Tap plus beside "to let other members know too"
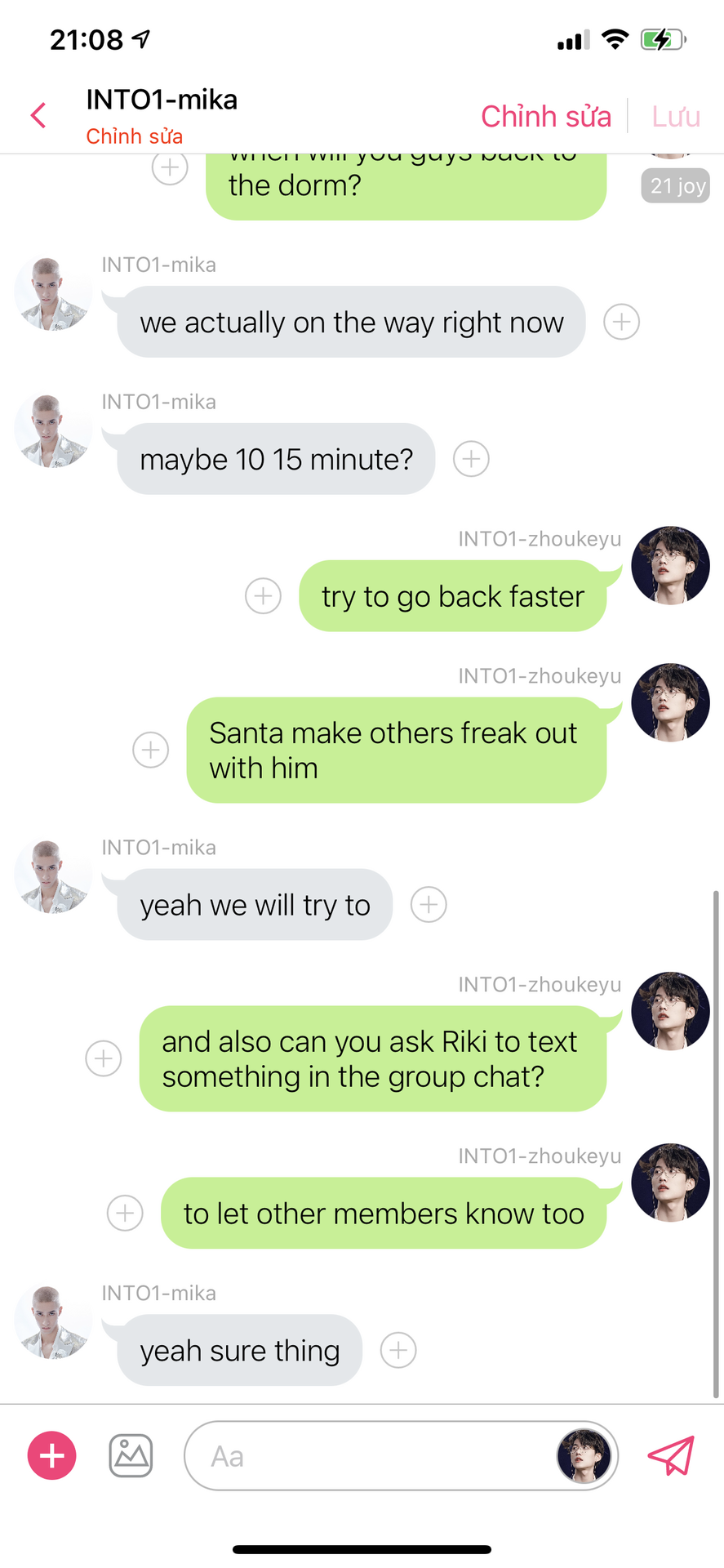Viewport: 724px width, 1568px height. tap(125, 1213)
